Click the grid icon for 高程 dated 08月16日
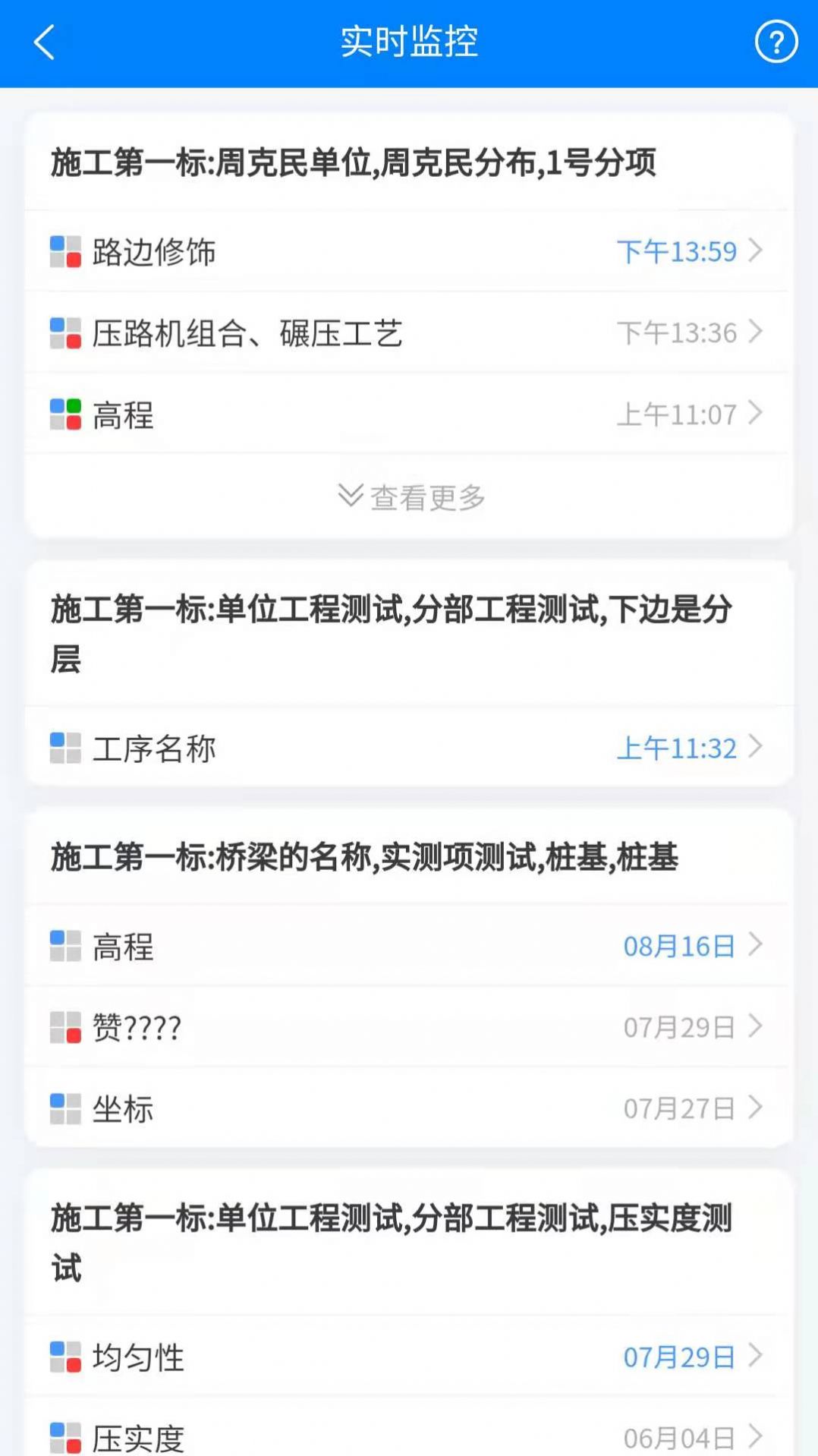Screen dimensions: 818x1456 [64, 945]
